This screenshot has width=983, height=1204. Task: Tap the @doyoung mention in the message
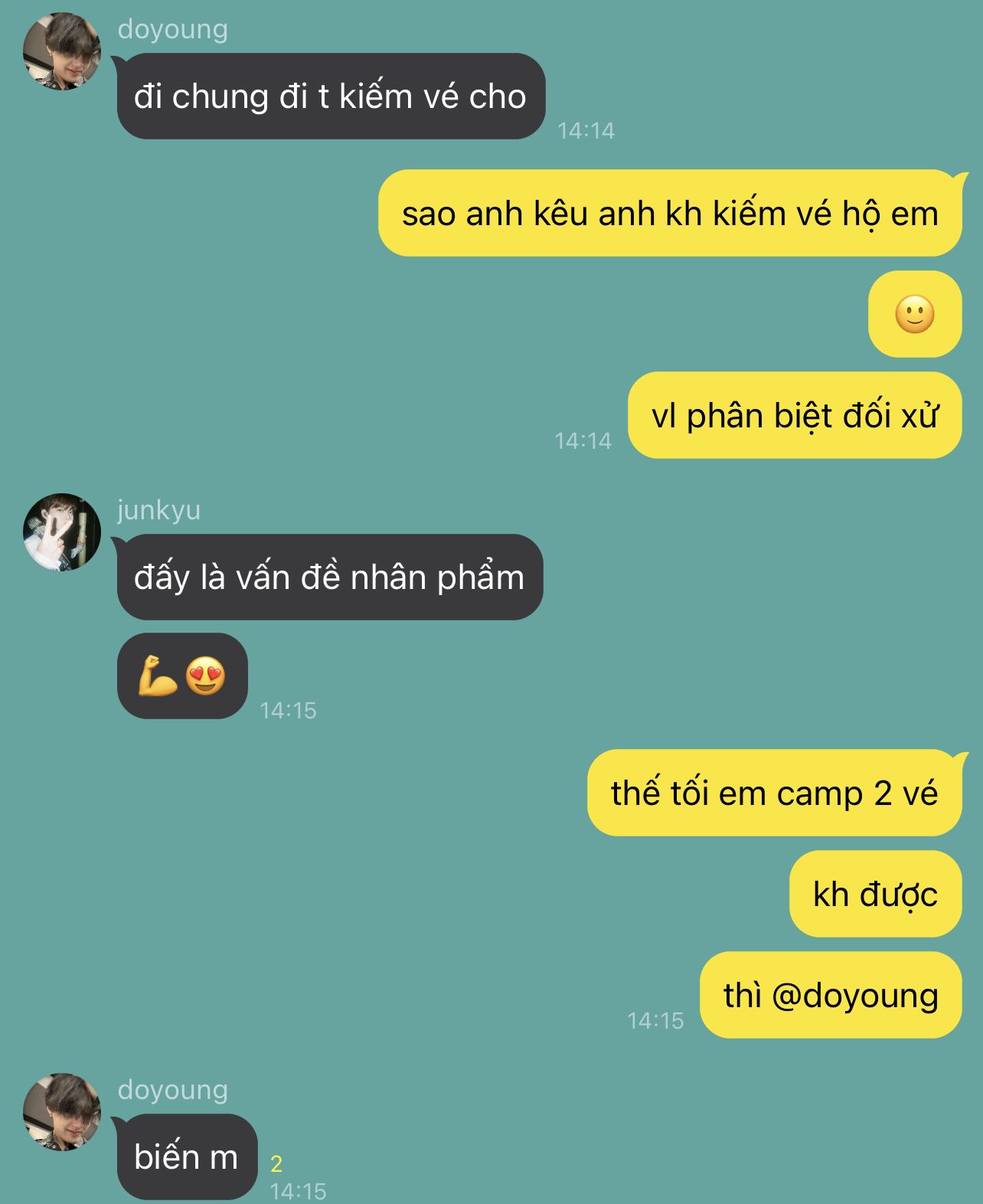[854, 996]
